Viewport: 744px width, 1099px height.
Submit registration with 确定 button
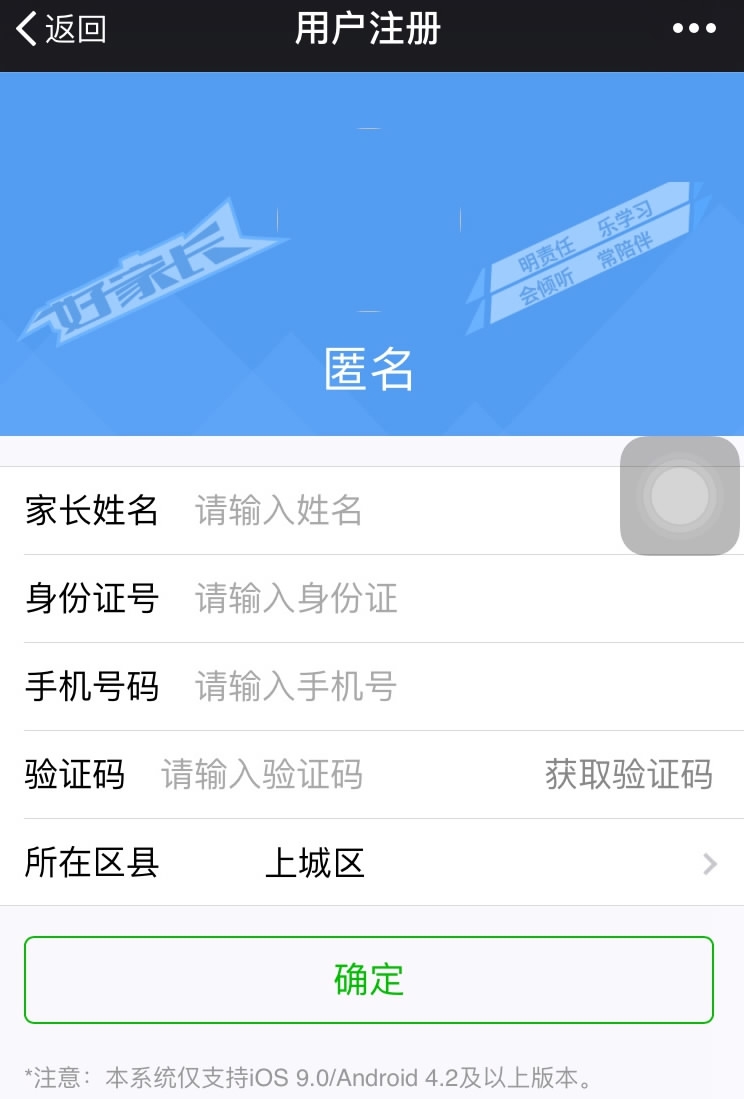click(369, 980)
